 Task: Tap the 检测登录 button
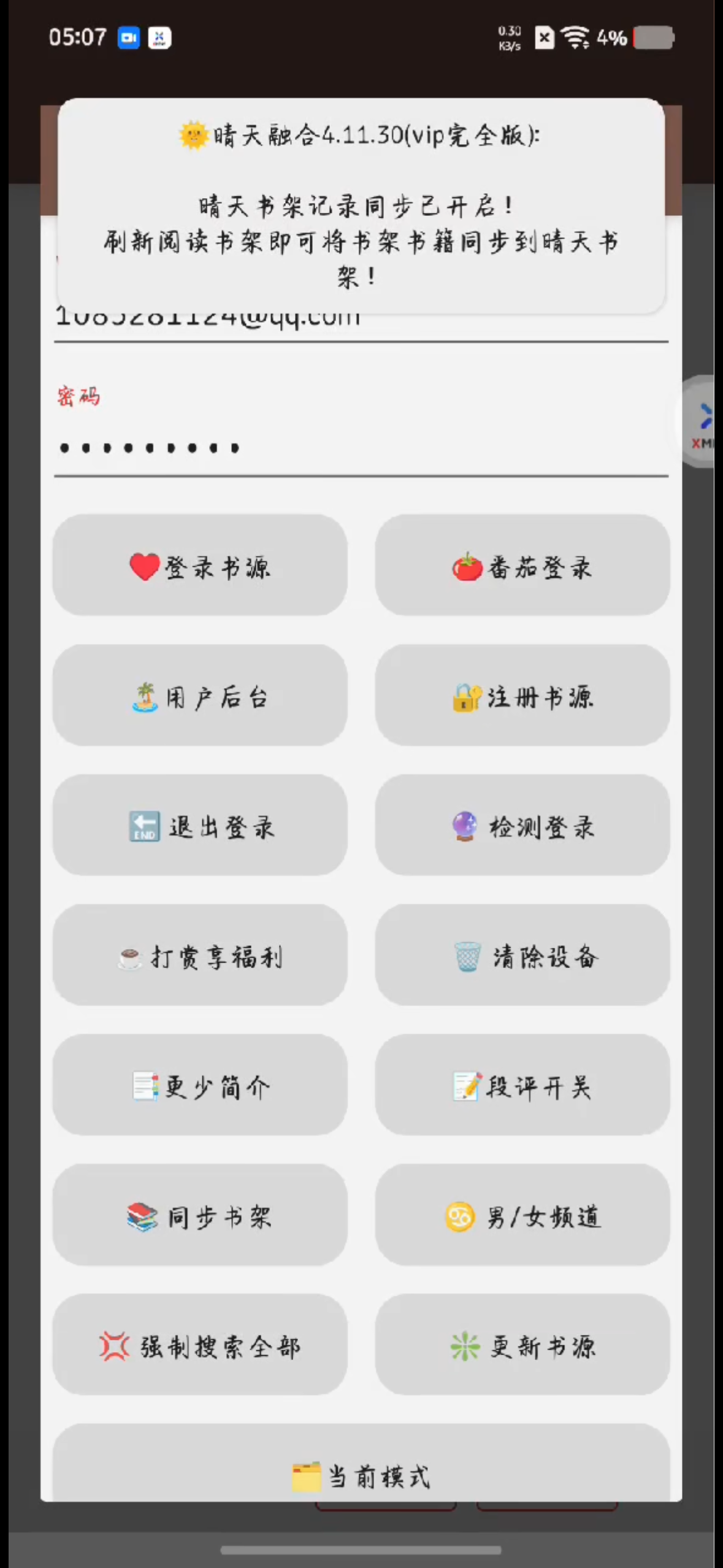tap(522, 826)
